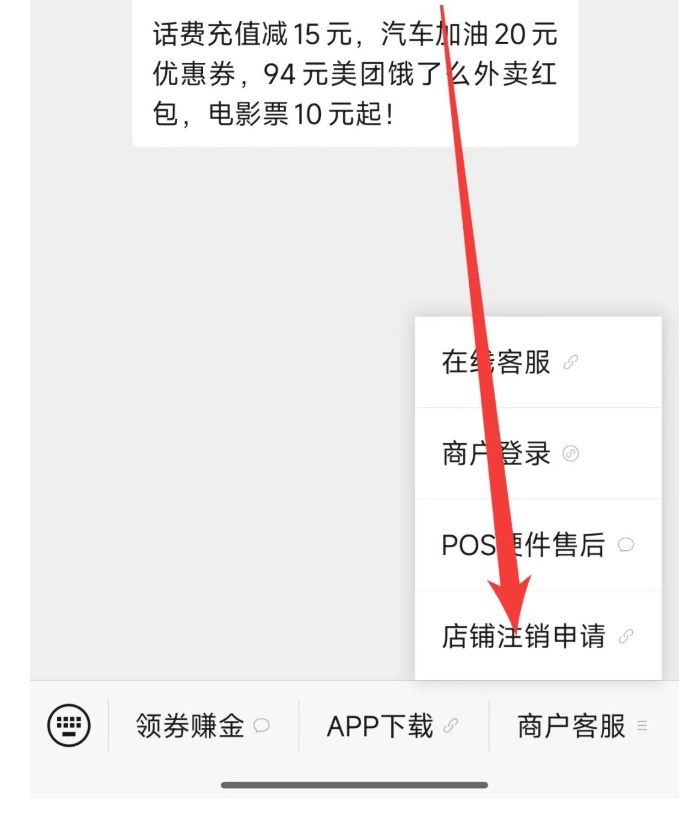Choose POS硬件售后 in the menu
The width and height of the screenshot is (697, 818).
point(538,545)
